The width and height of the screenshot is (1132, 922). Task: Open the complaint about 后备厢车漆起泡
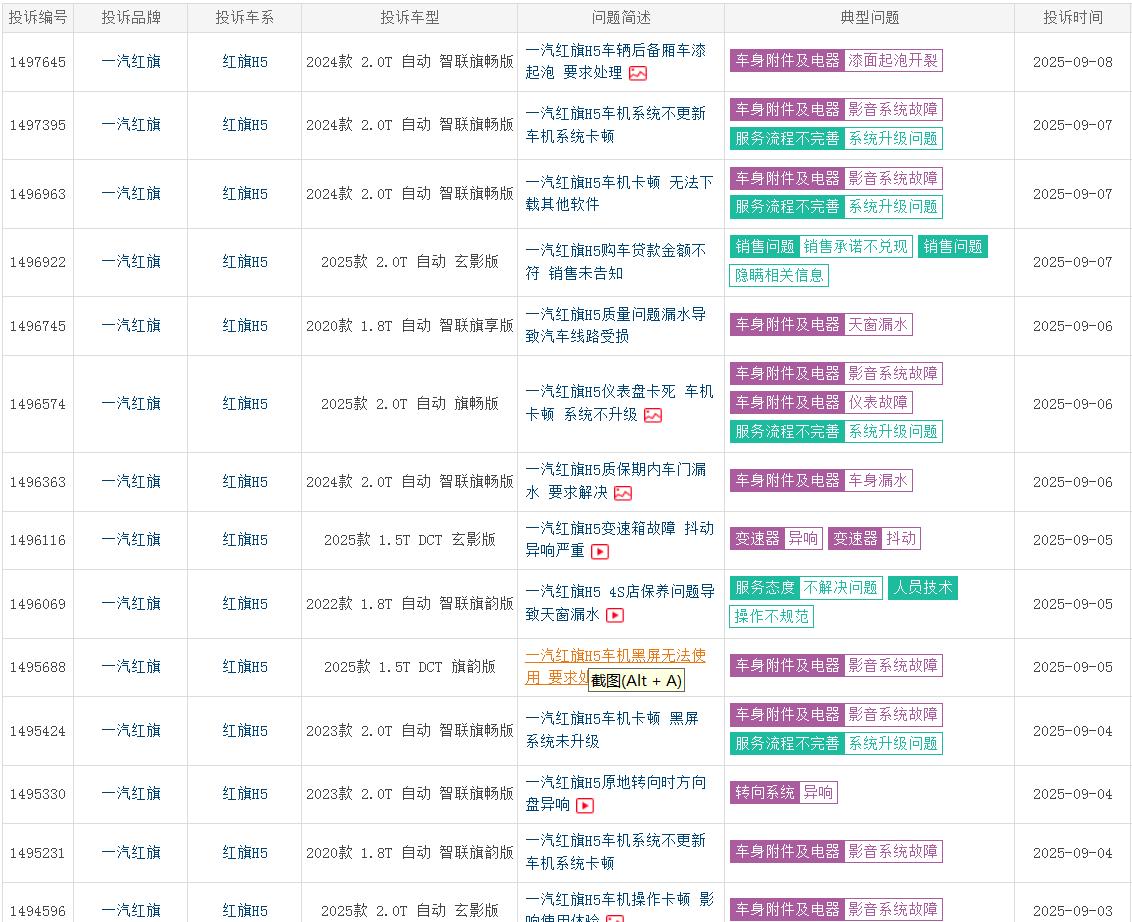click(x=615, y=50)
